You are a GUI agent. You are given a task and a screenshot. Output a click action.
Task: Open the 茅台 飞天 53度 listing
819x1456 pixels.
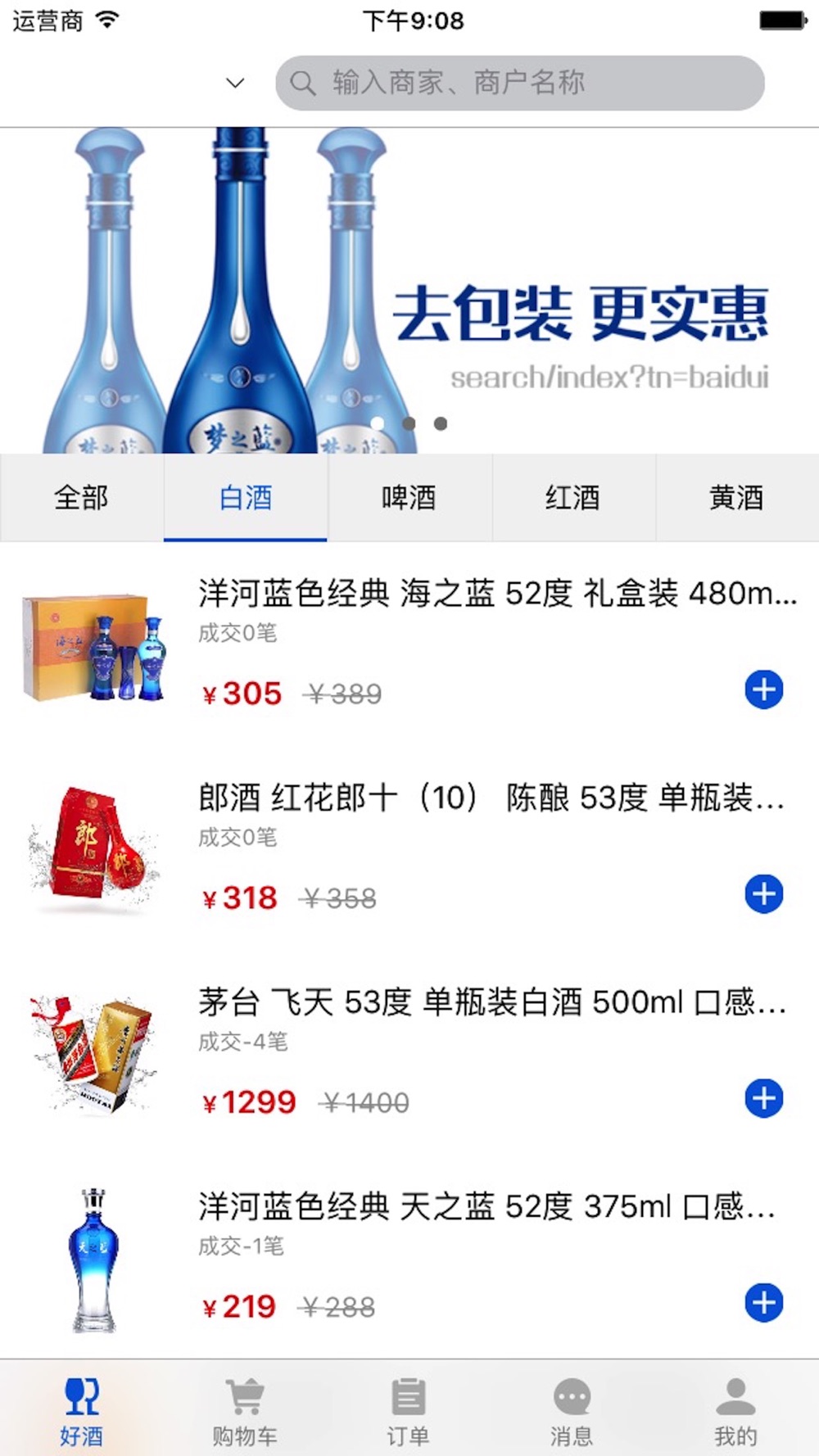[491, 1002]
